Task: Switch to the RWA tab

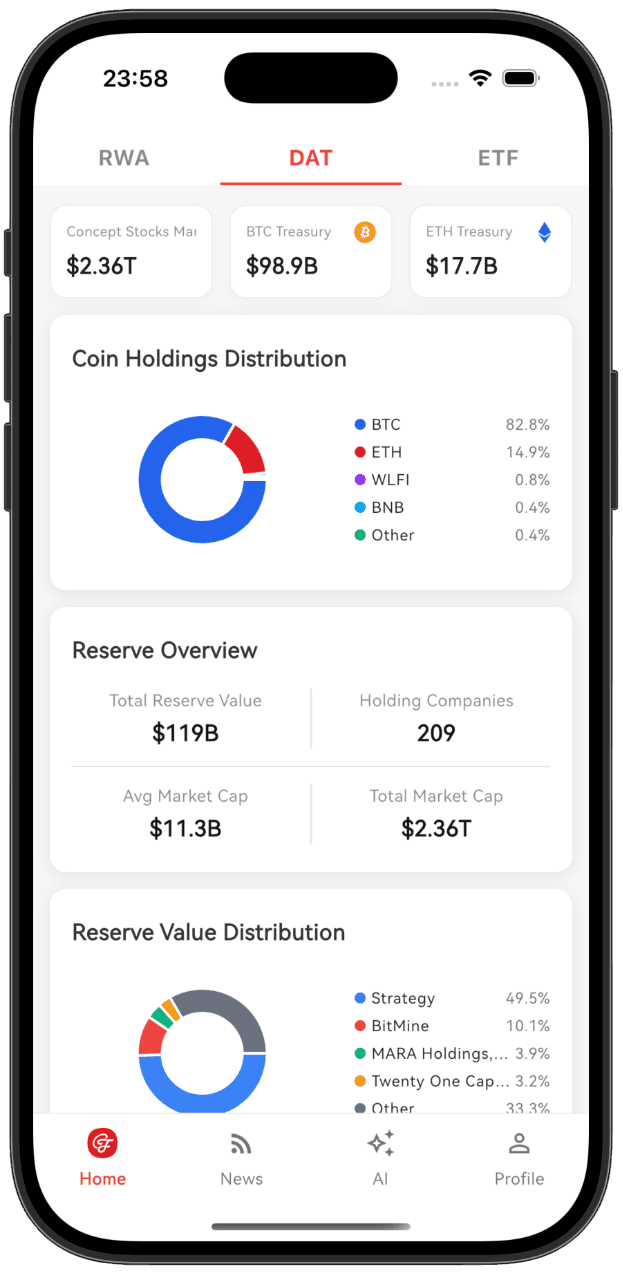Action: coord(124,158)
